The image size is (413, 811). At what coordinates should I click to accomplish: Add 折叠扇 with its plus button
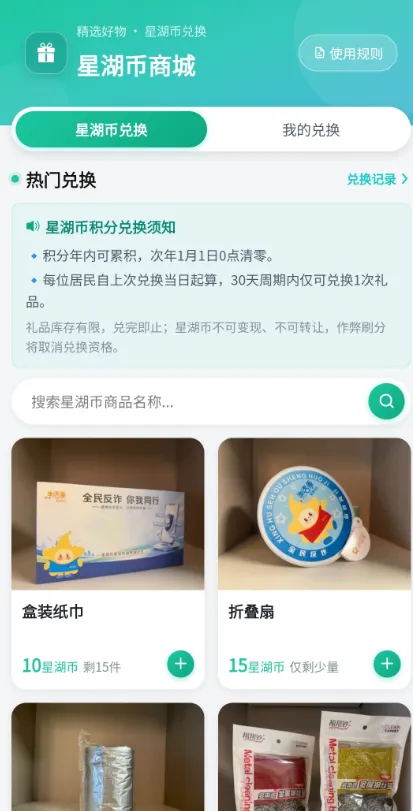(387, 664)
